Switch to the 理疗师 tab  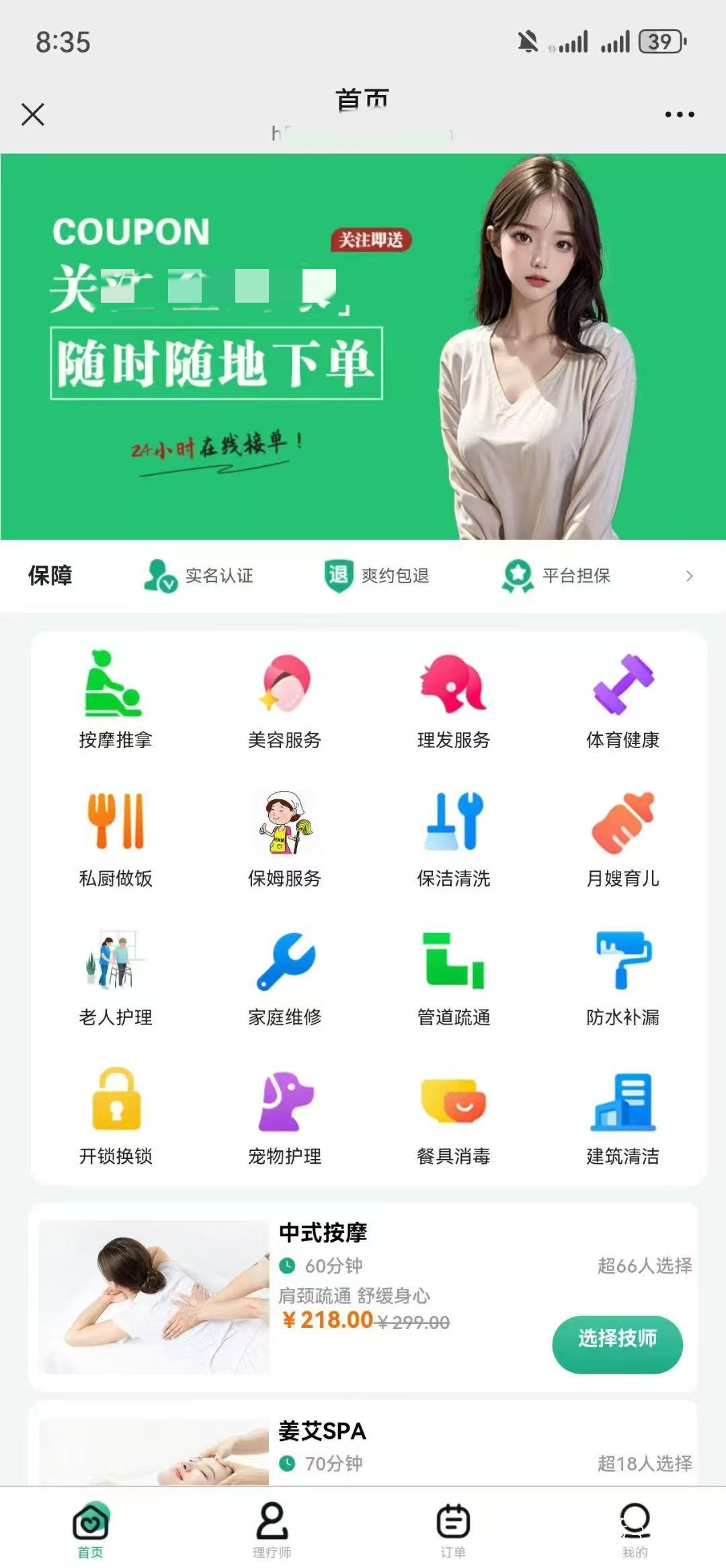[272, 1528]
